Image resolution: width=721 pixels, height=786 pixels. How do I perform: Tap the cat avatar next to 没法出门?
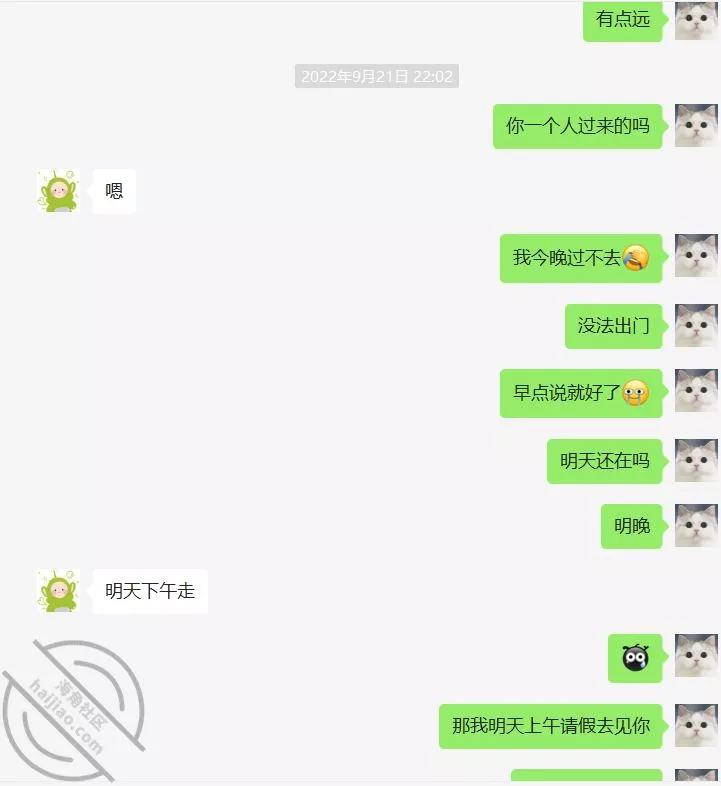point(695,326)
